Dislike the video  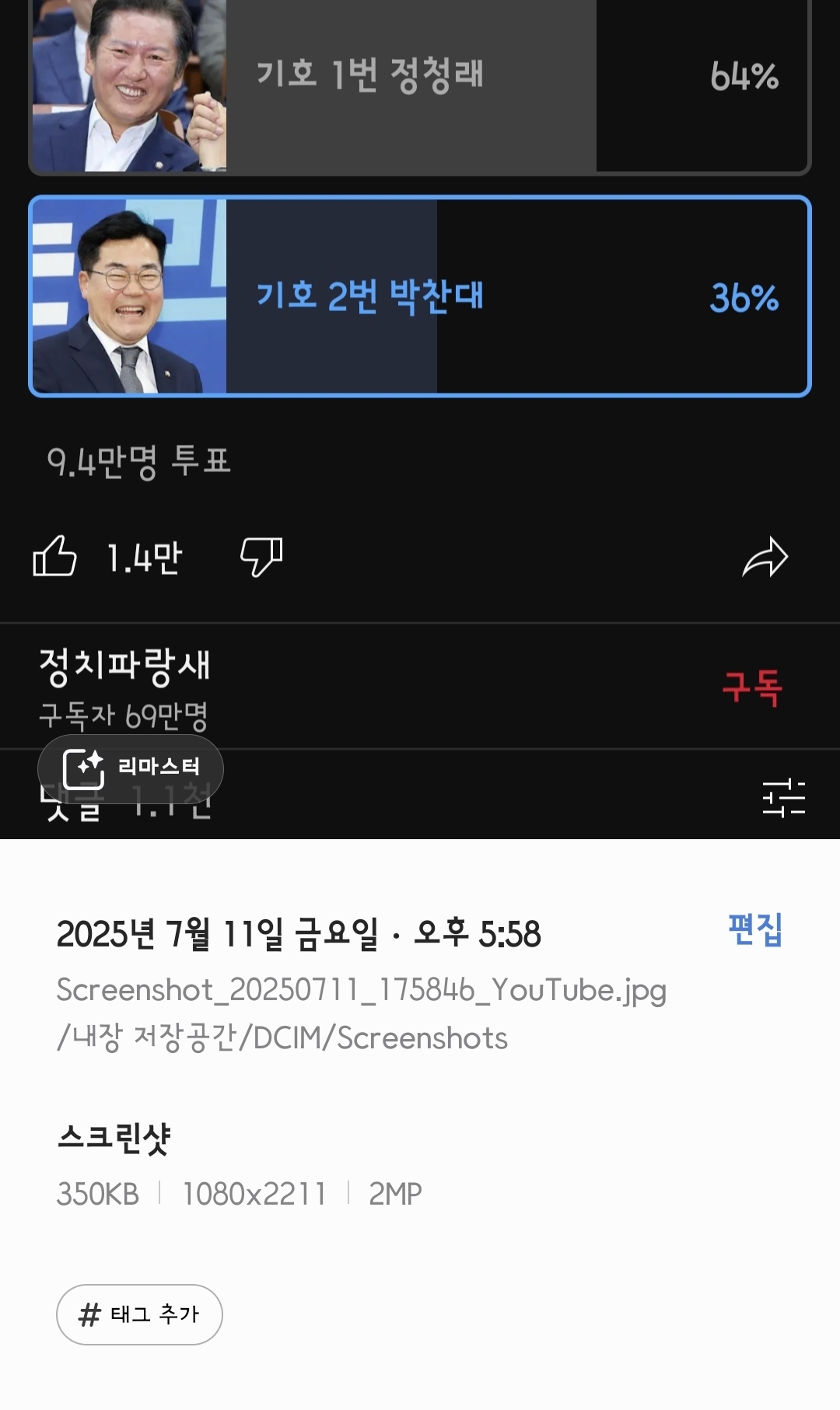pyautogui.click(x=259, y=556)
